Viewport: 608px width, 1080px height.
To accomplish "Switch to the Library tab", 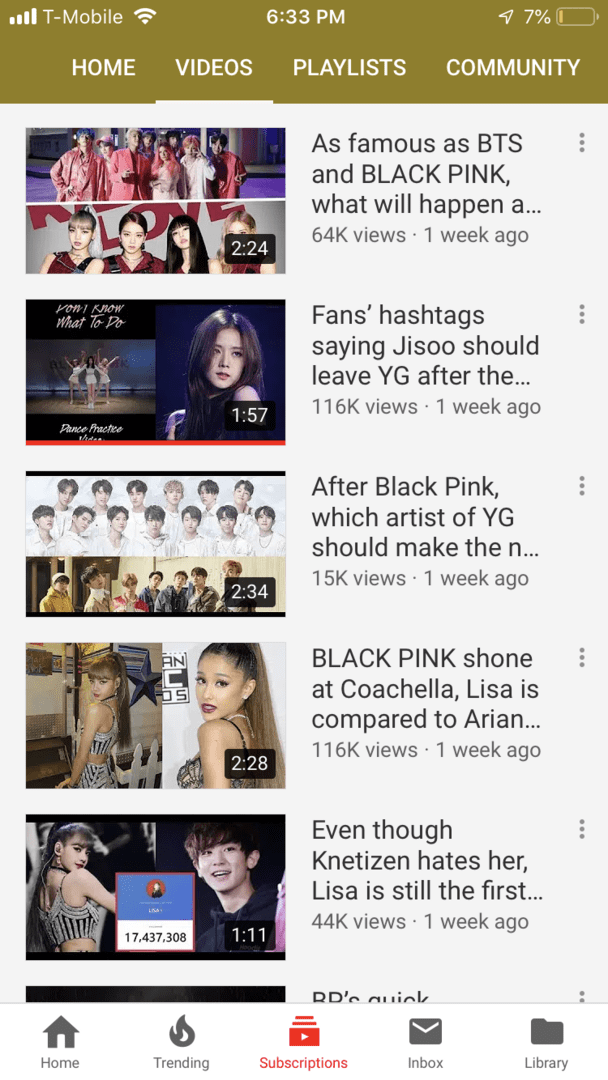I will 547,1043.
